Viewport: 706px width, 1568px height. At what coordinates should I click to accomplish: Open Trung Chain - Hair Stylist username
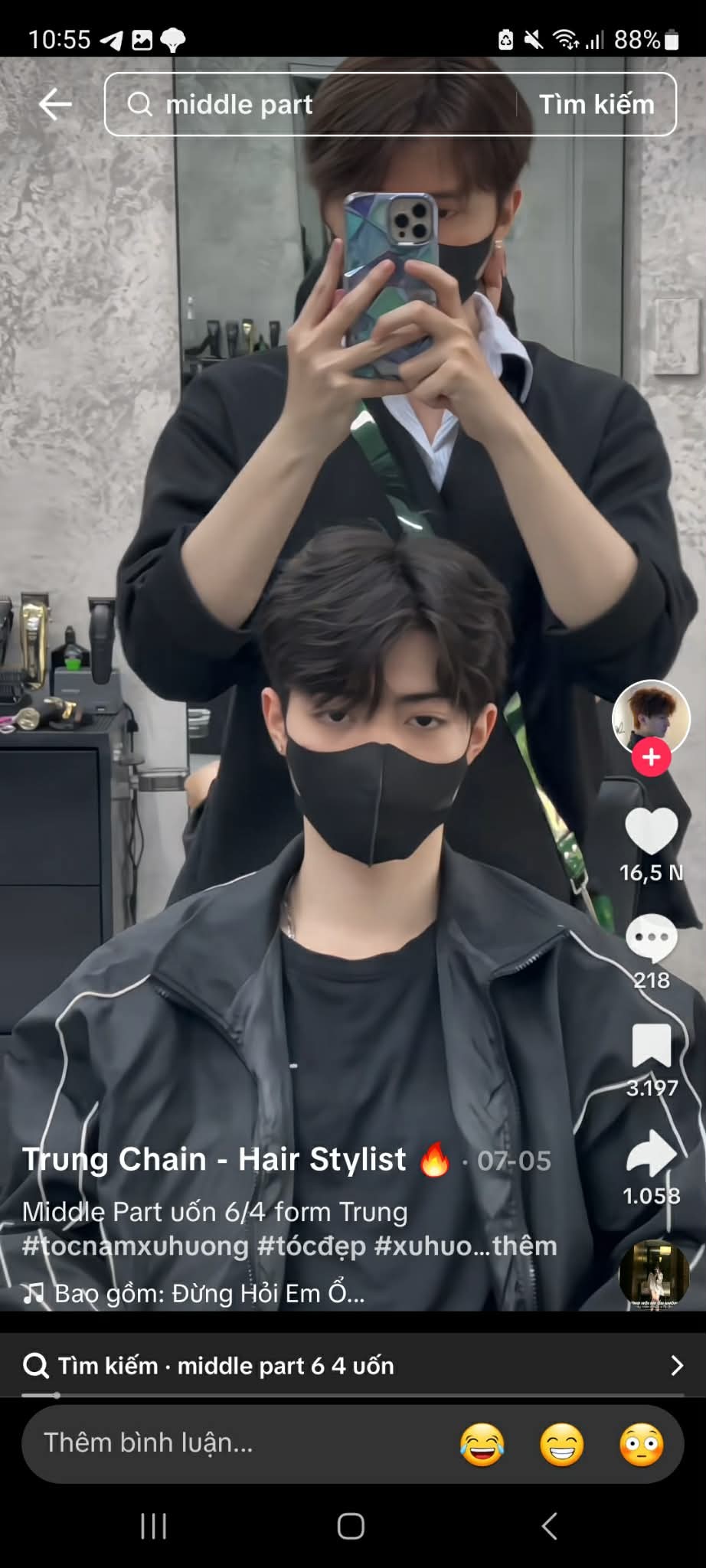(214, 1159)
